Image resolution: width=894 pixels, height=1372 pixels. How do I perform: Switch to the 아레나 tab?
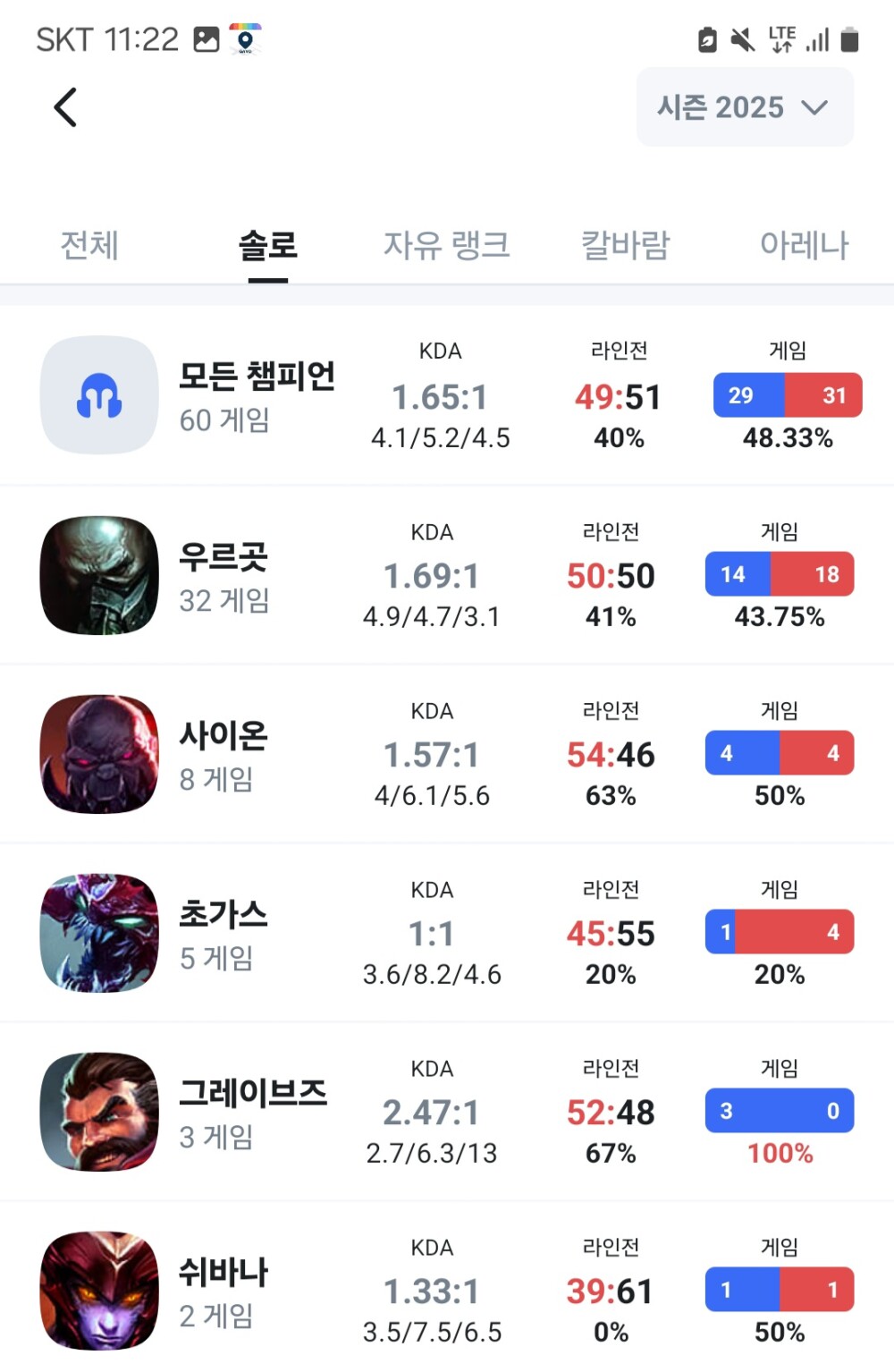click(x=803, y=245)
